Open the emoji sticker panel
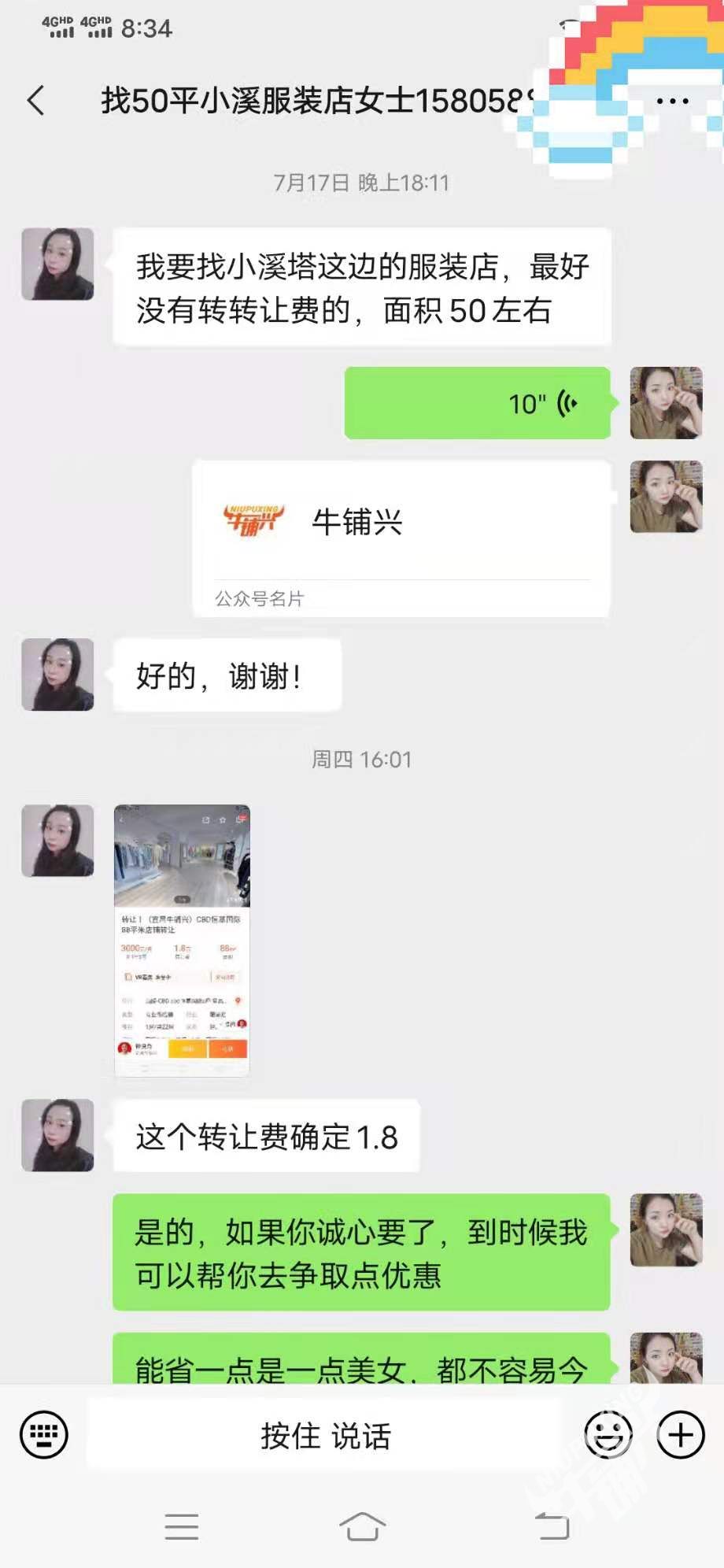724x1568 pixels. [608, 1434]
